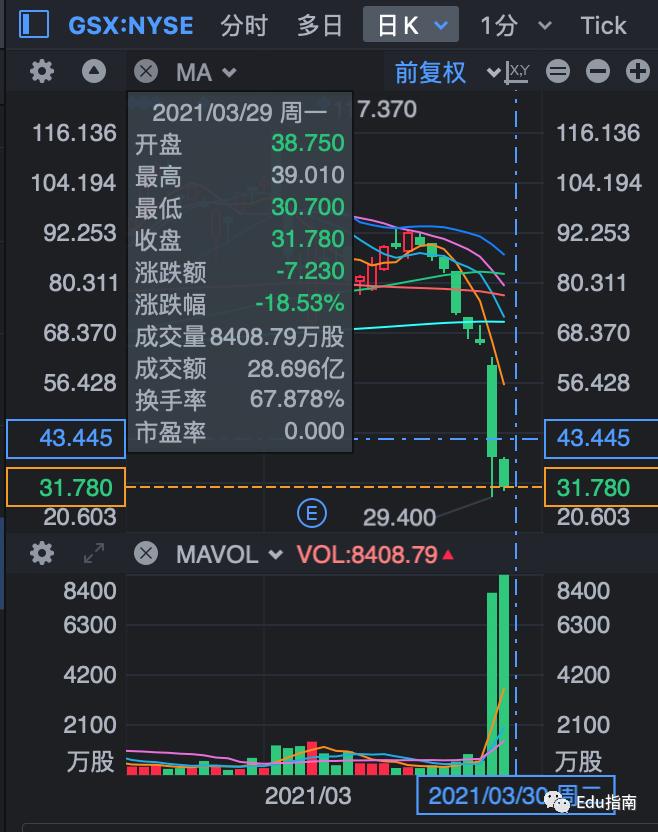
Task: Tap the E event marker on chart
Action: [312, 514]
